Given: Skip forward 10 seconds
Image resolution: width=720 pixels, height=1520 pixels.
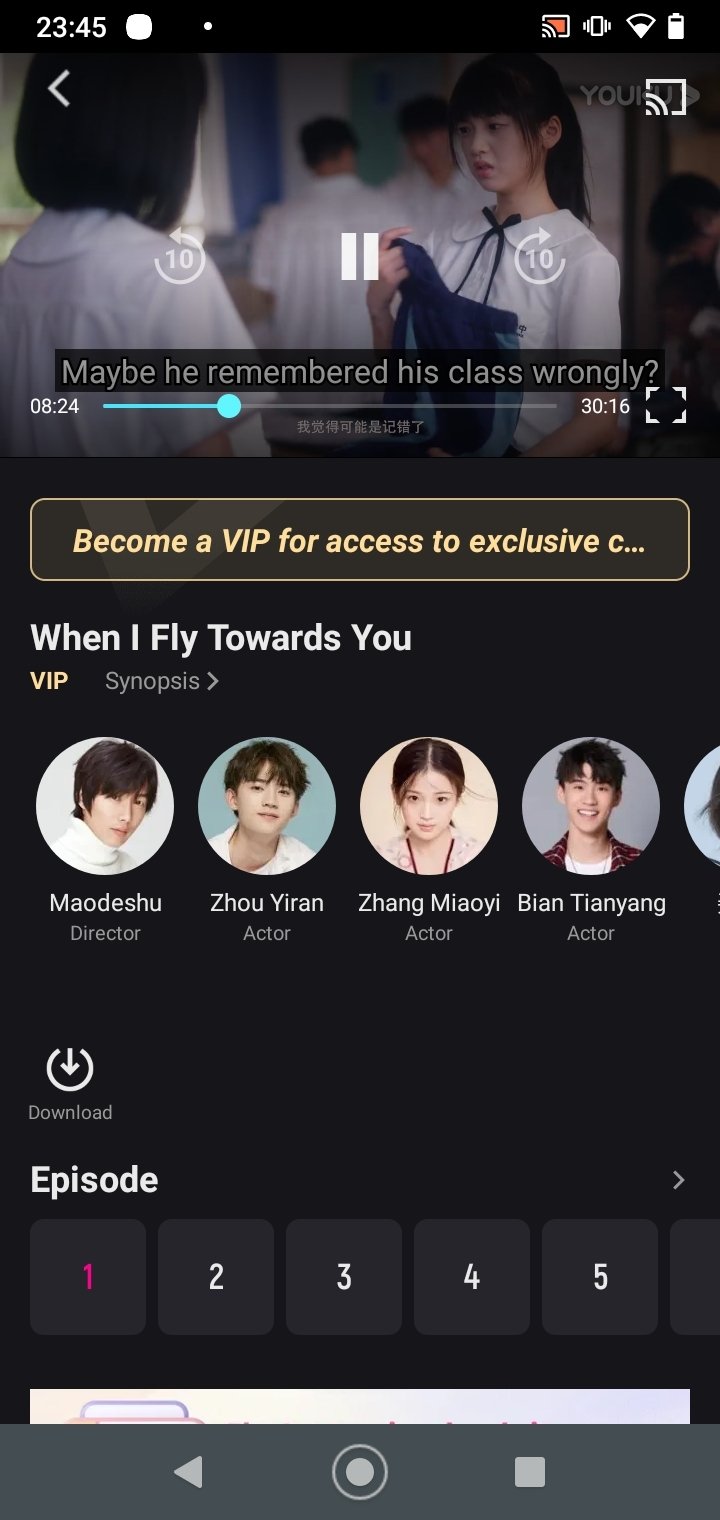Looking at the screenshot, I should coord(540,256).
